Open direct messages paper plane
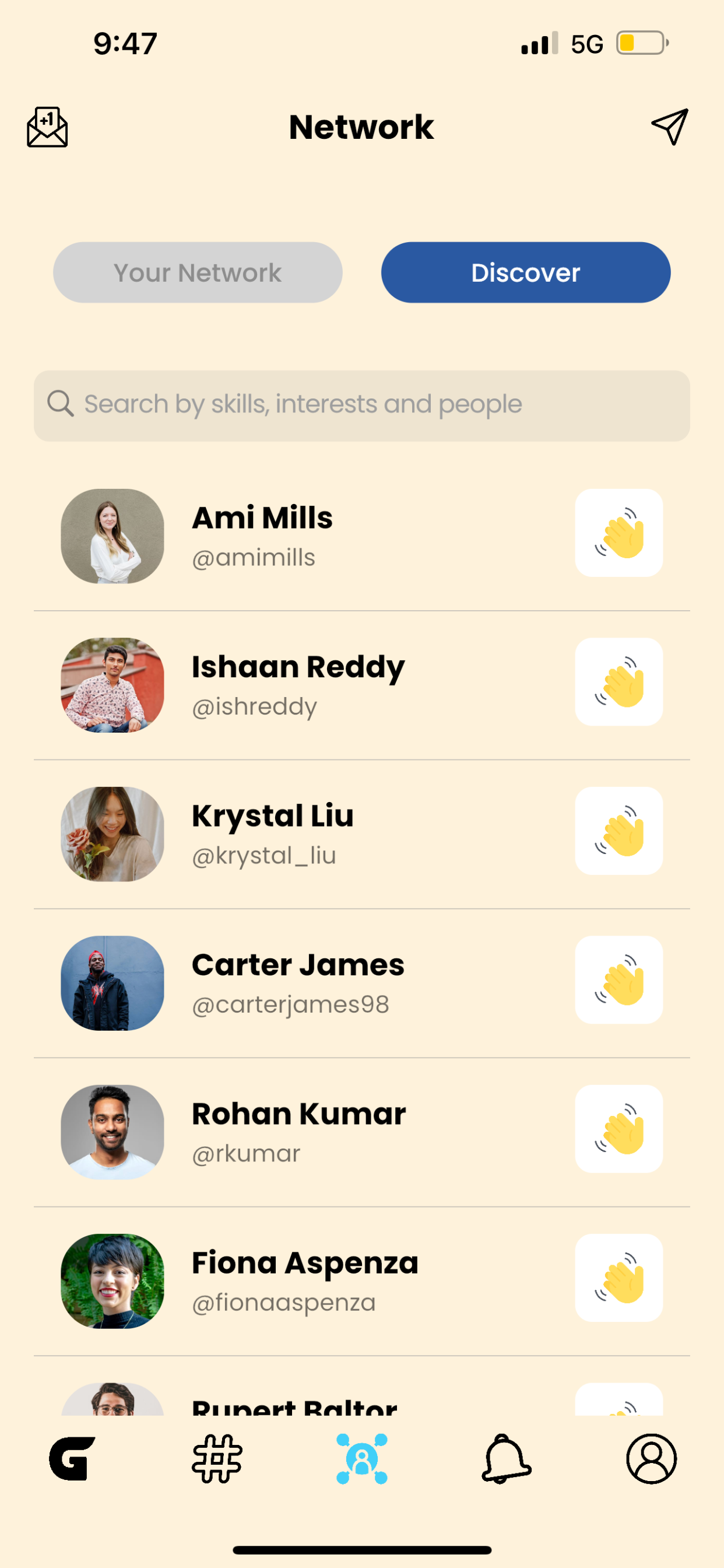Screen dimensions: 724x1568 (x=669, y=127)
